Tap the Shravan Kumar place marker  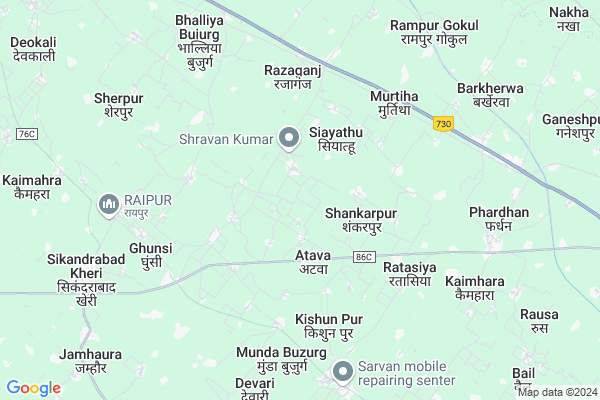pos(290,139)
